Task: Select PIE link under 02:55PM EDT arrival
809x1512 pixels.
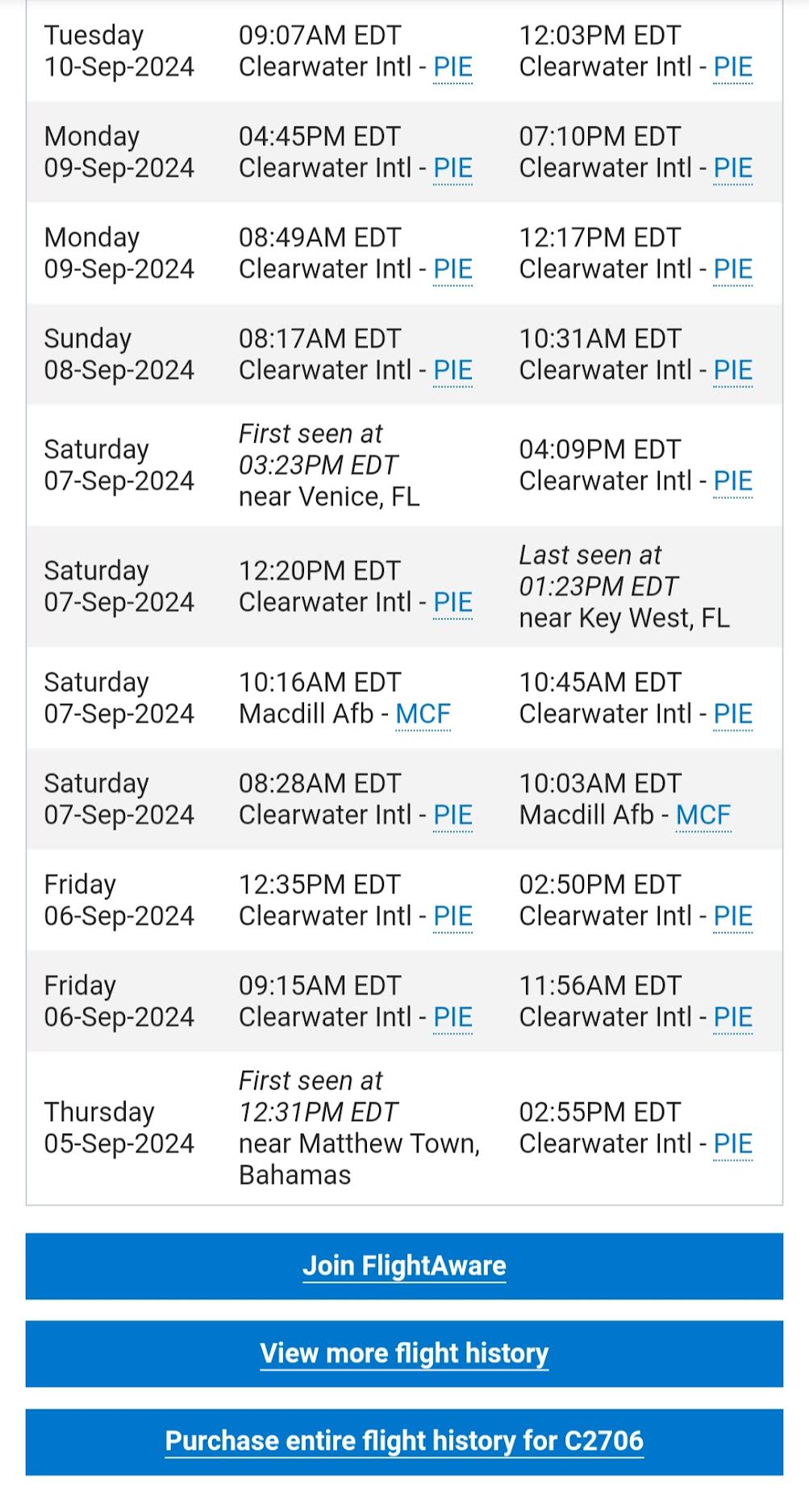Action: pyautogui.click(x=732, y=1143)
